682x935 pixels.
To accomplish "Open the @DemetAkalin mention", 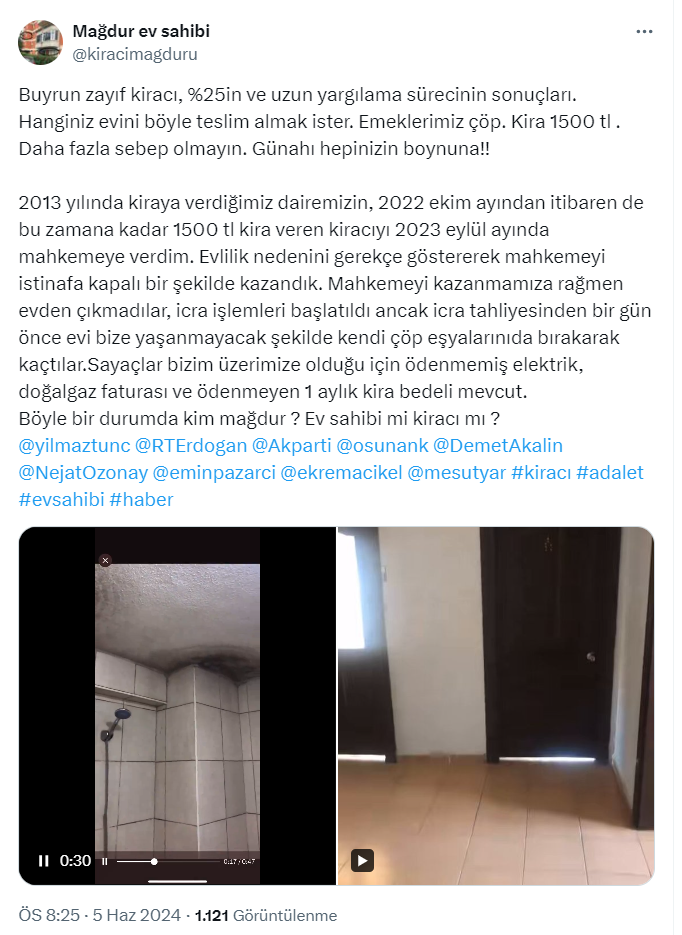I will click(498, 445).
